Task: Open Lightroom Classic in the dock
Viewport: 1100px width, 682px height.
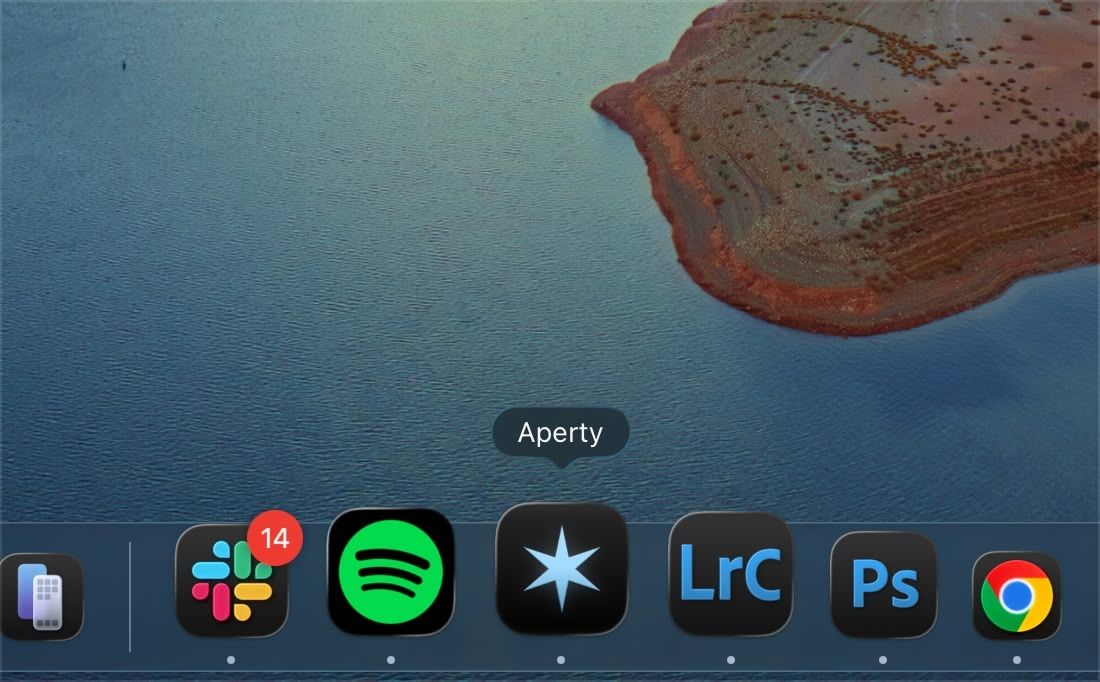Action: click(x=731, y=574)
